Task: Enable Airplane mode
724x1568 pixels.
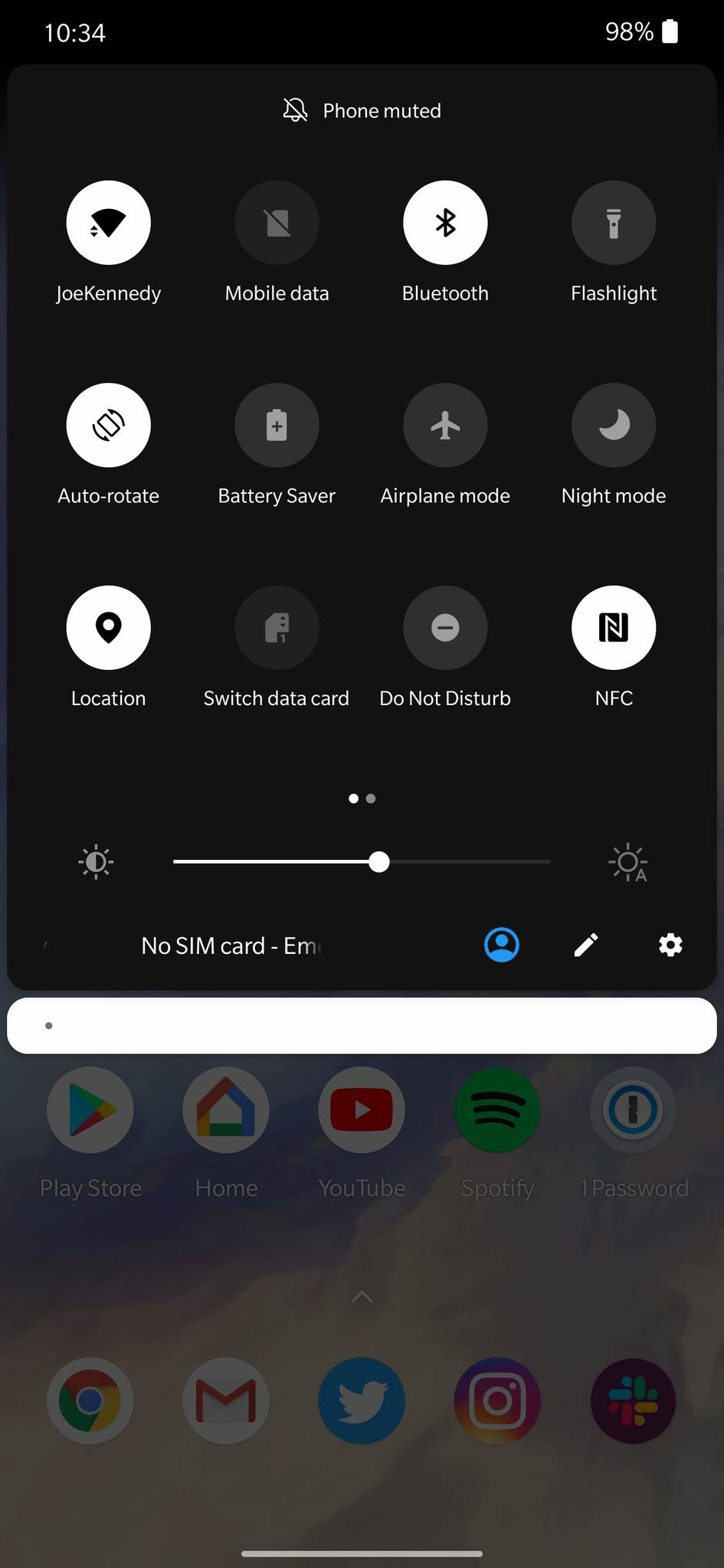Action: (445, 425)
